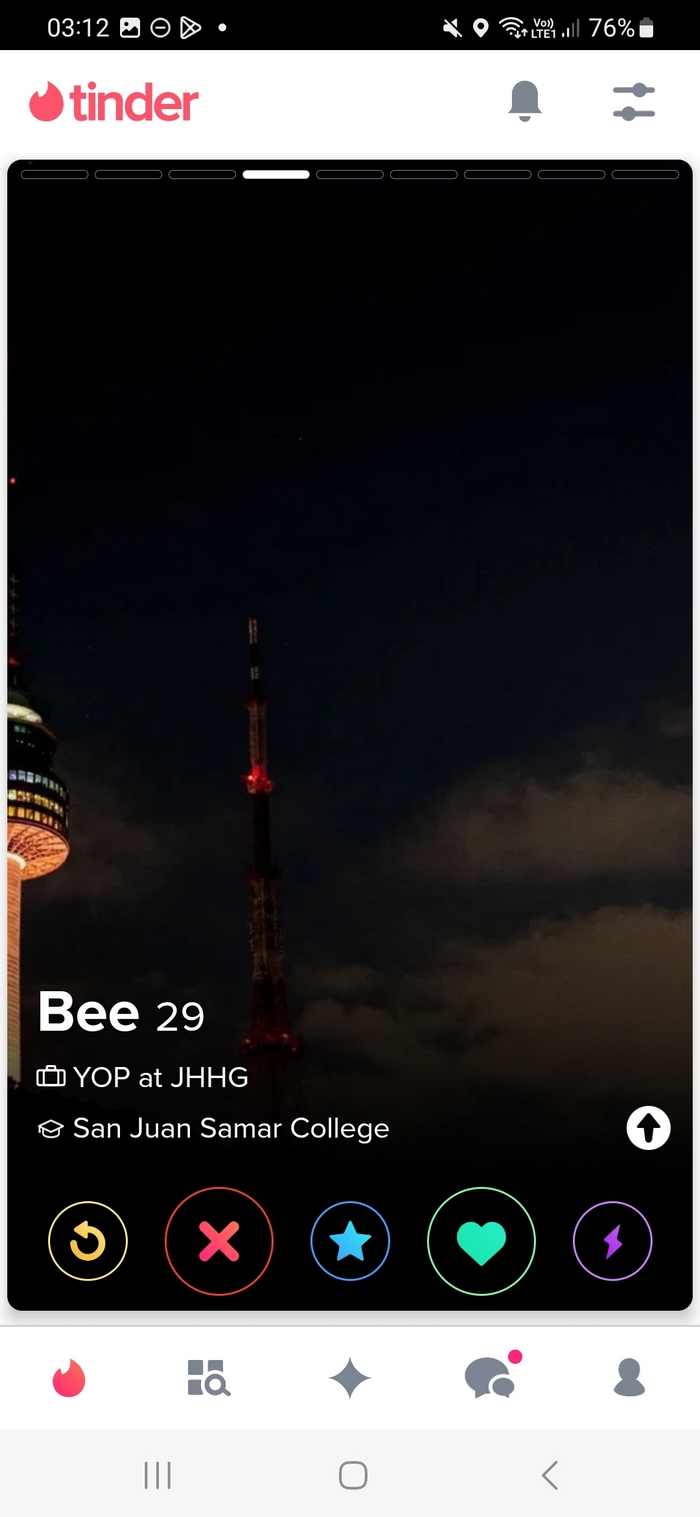The height and width of the screenshot is (1517, 700).
Task: Go to the phone home screen
Action: tap(352, 1474)
